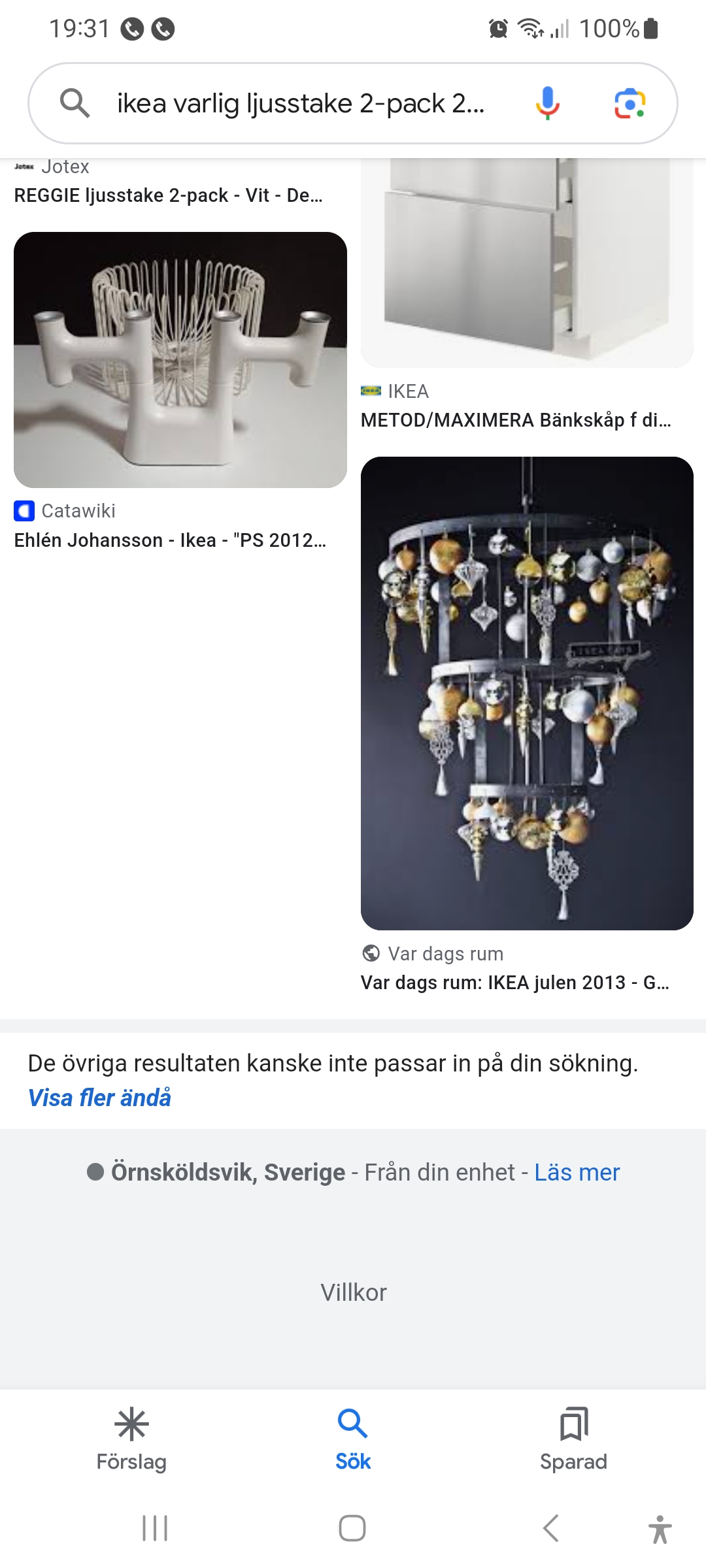Open the Jotex REGGIE ljusstake result
The image size is (706, 1568).
tap(168, 195)
